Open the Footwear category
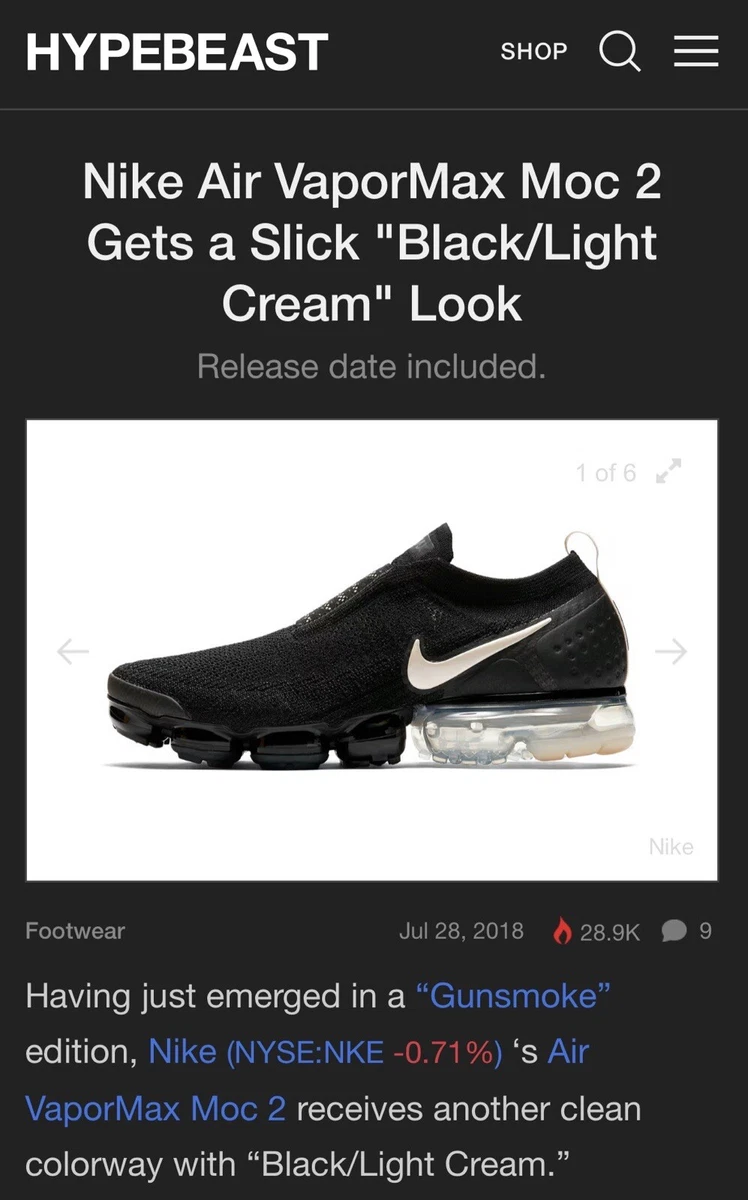748x1200 pixels. [x=75, y=931]
